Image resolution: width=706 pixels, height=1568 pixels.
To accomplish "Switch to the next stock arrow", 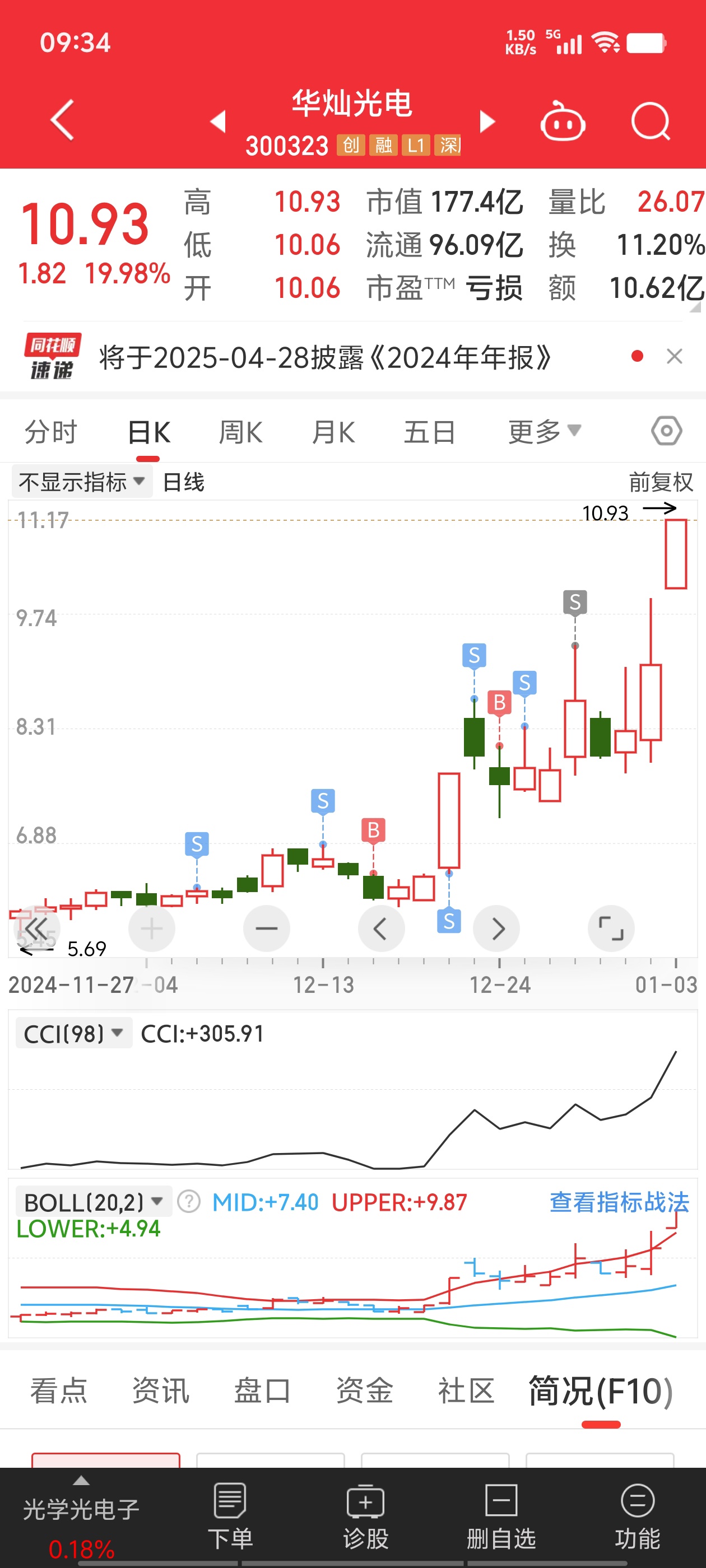I will tap(487, 121).
